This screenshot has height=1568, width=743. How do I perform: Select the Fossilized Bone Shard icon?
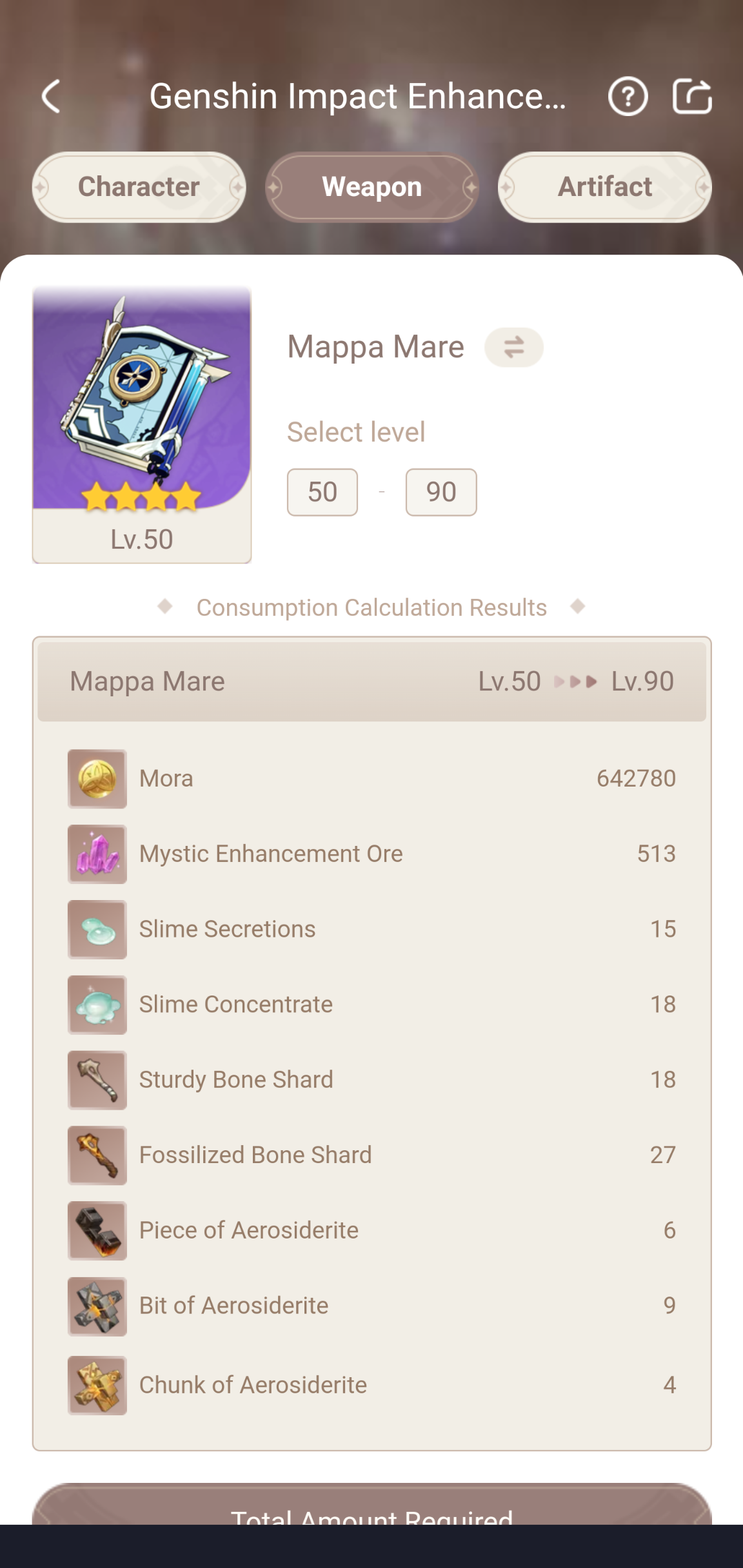click(97, 1155)
